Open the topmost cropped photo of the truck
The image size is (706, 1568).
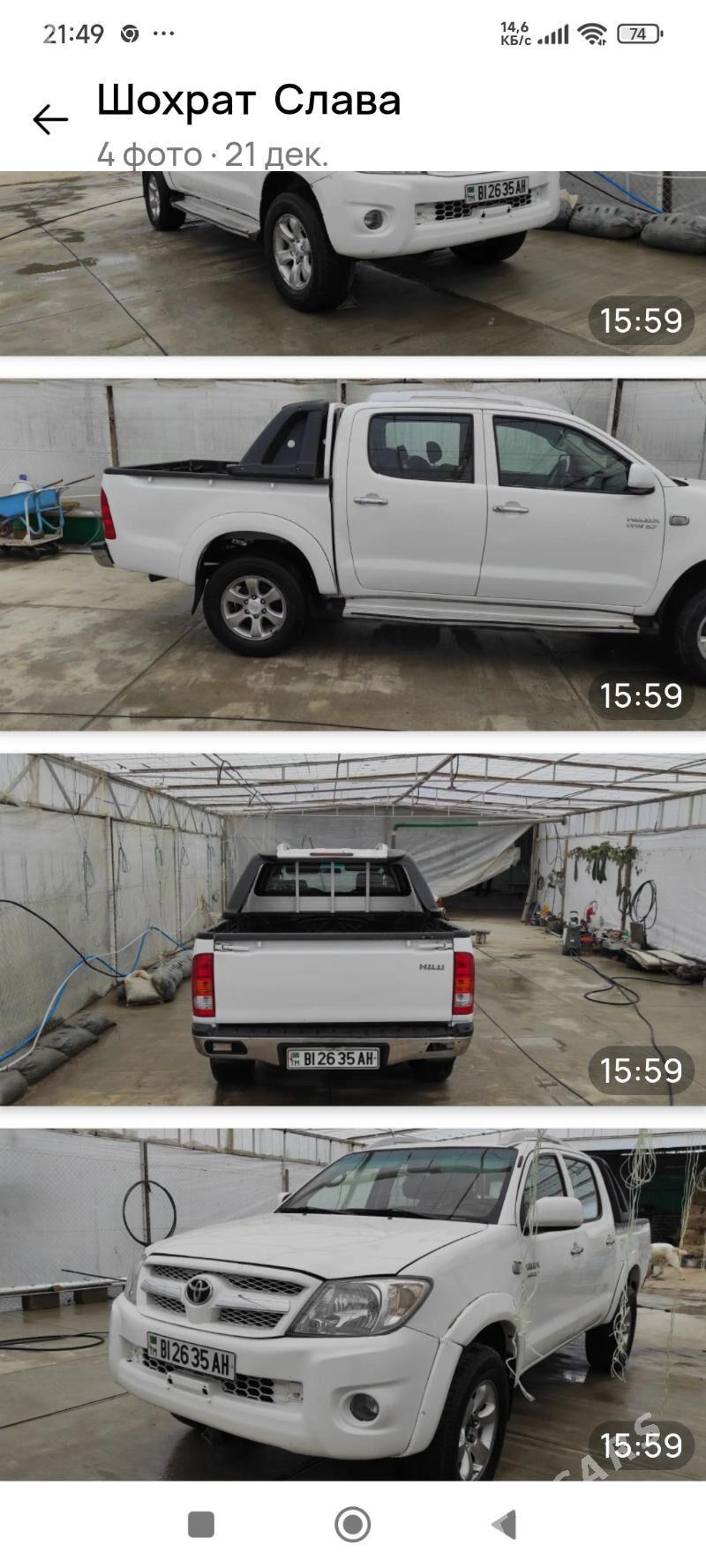[x=353, y=256]
